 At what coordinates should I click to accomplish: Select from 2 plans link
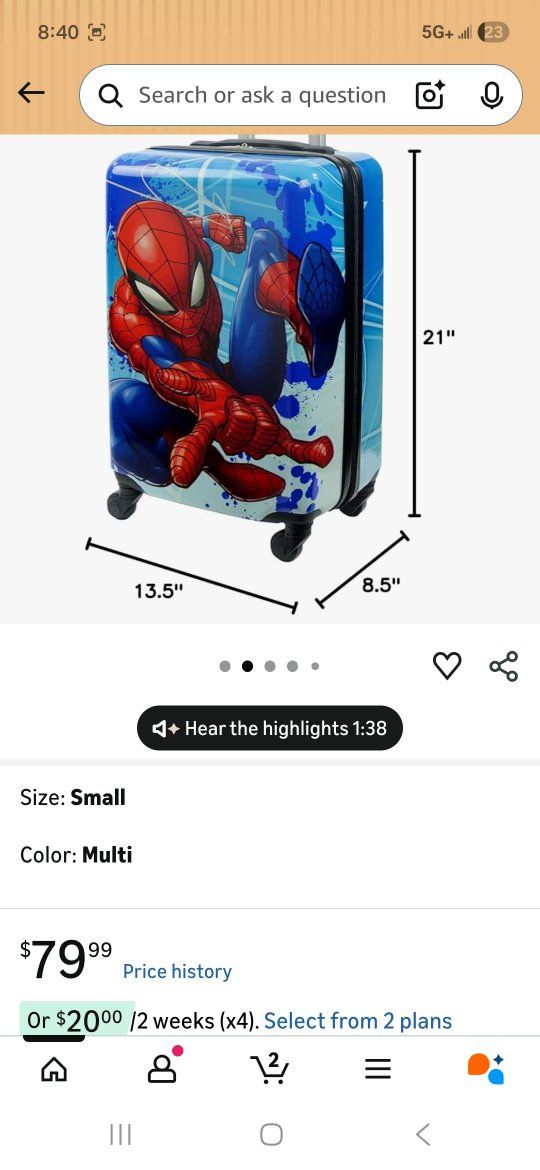coord(358,1021)
